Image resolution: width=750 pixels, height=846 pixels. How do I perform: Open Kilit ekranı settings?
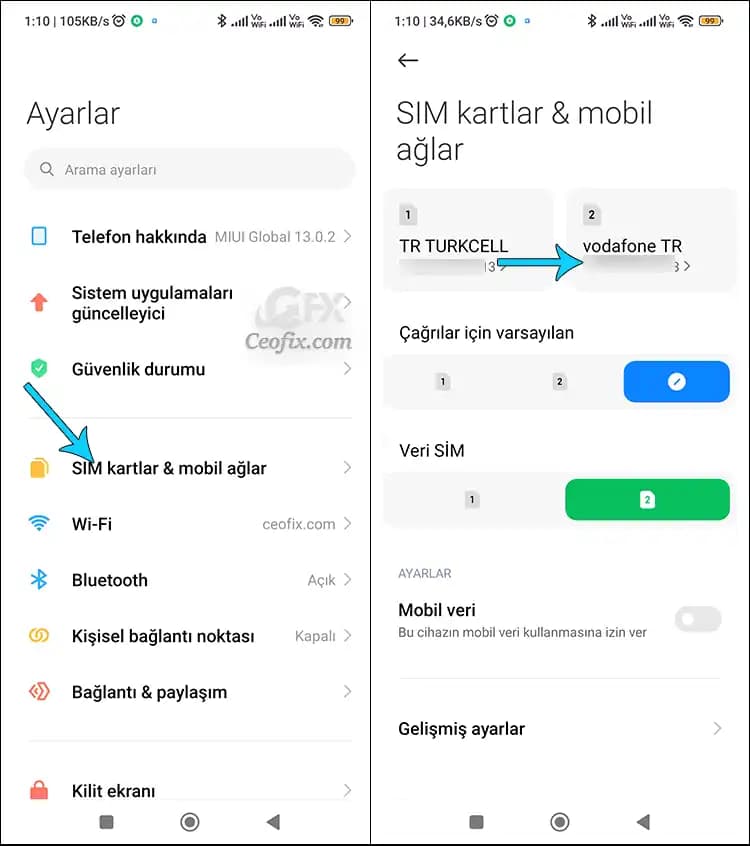[x=190, y=790]
